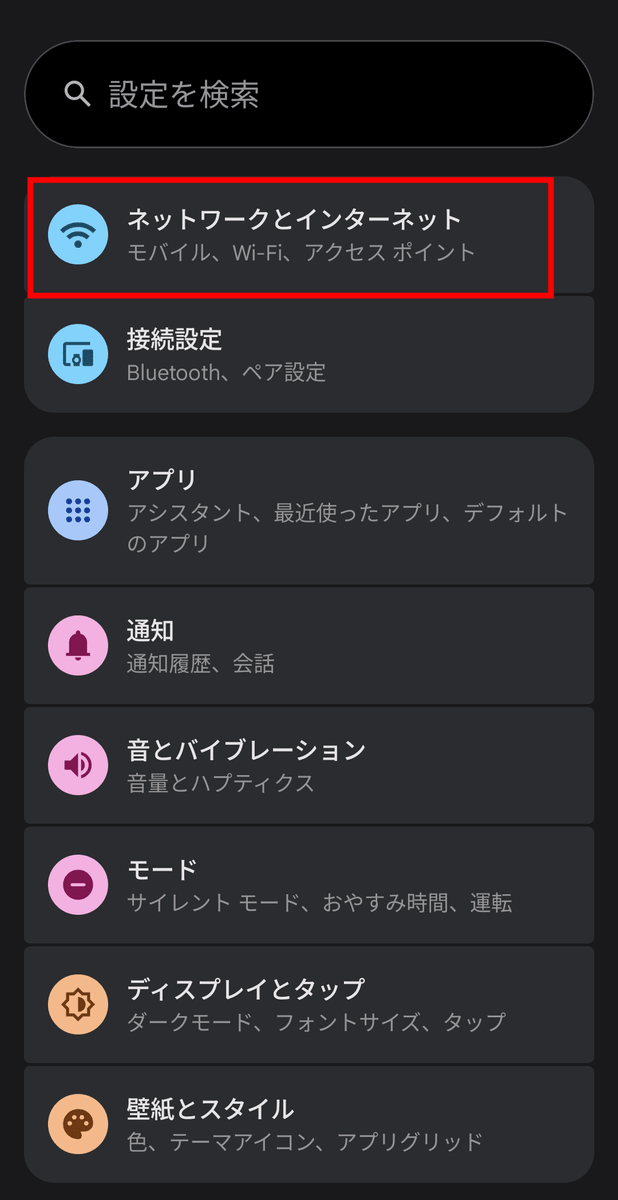
Task: Open ディスプレイとタップ settings
Action: (x=308, y=1005)
